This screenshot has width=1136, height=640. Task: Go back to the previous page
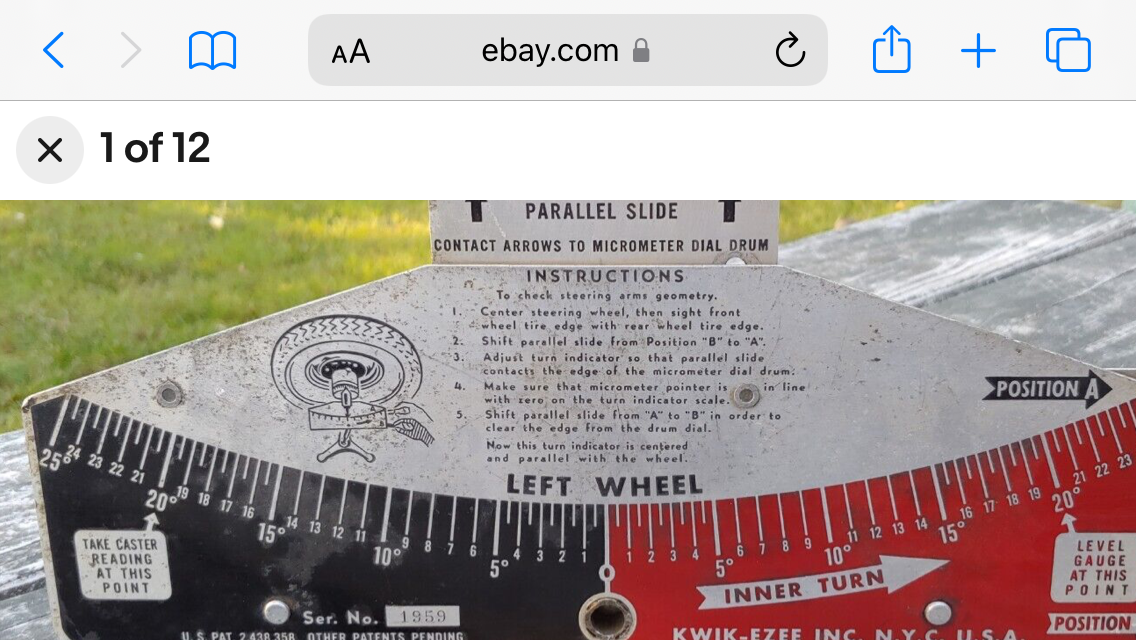point(54,50)
